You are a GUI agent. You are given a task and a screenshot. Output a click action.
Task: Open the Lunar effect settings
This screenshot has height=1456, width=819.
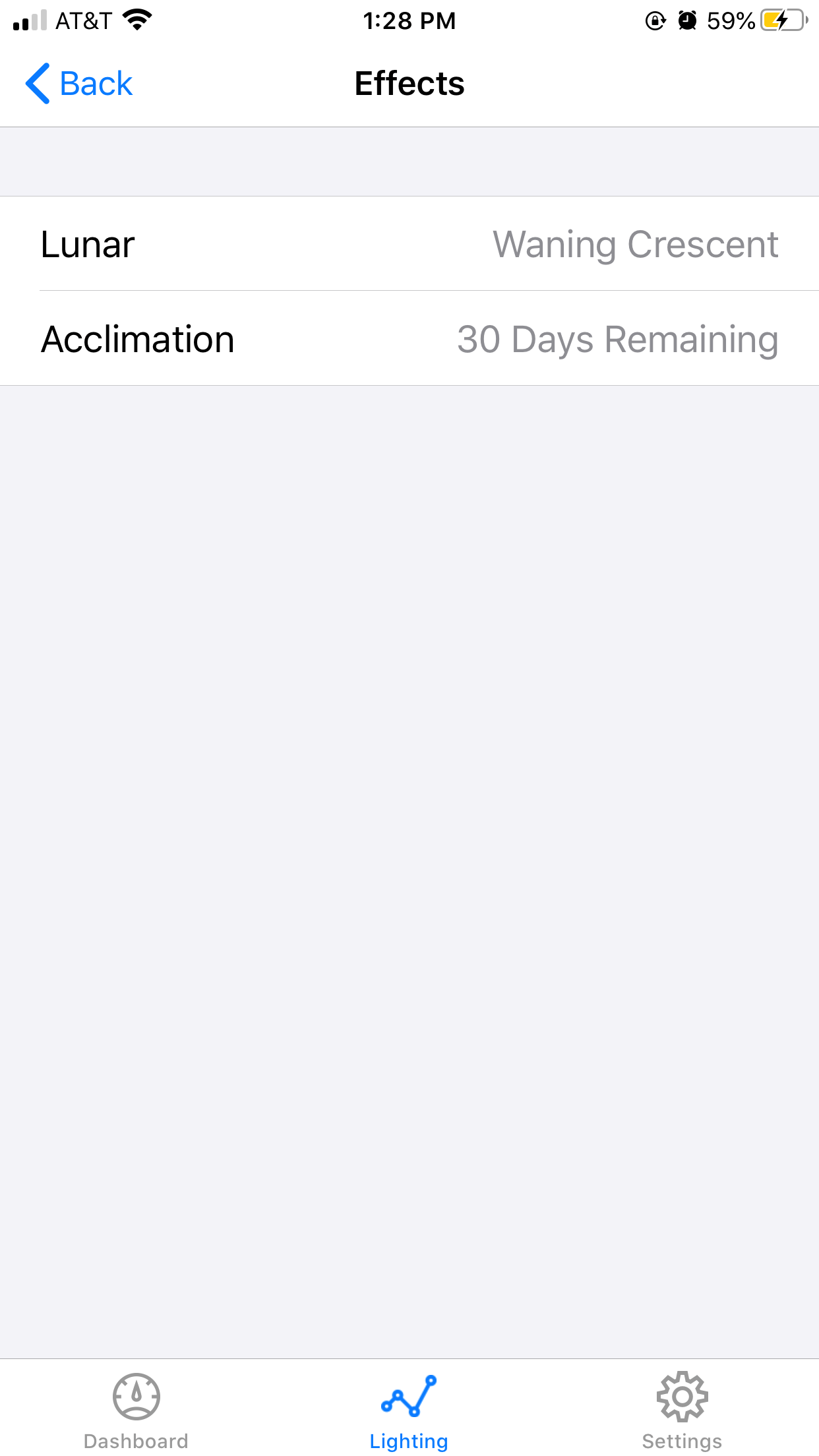click(409, 244)
